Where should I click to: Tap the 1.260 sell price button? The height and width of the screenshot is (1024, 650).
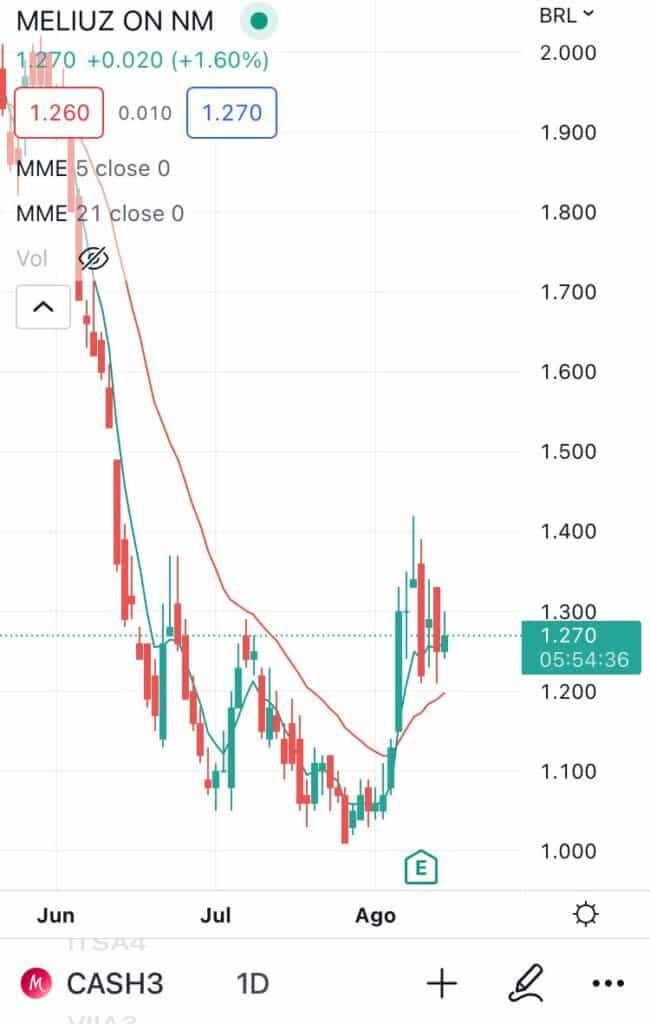pyautogui.click(x=60, y=113)
